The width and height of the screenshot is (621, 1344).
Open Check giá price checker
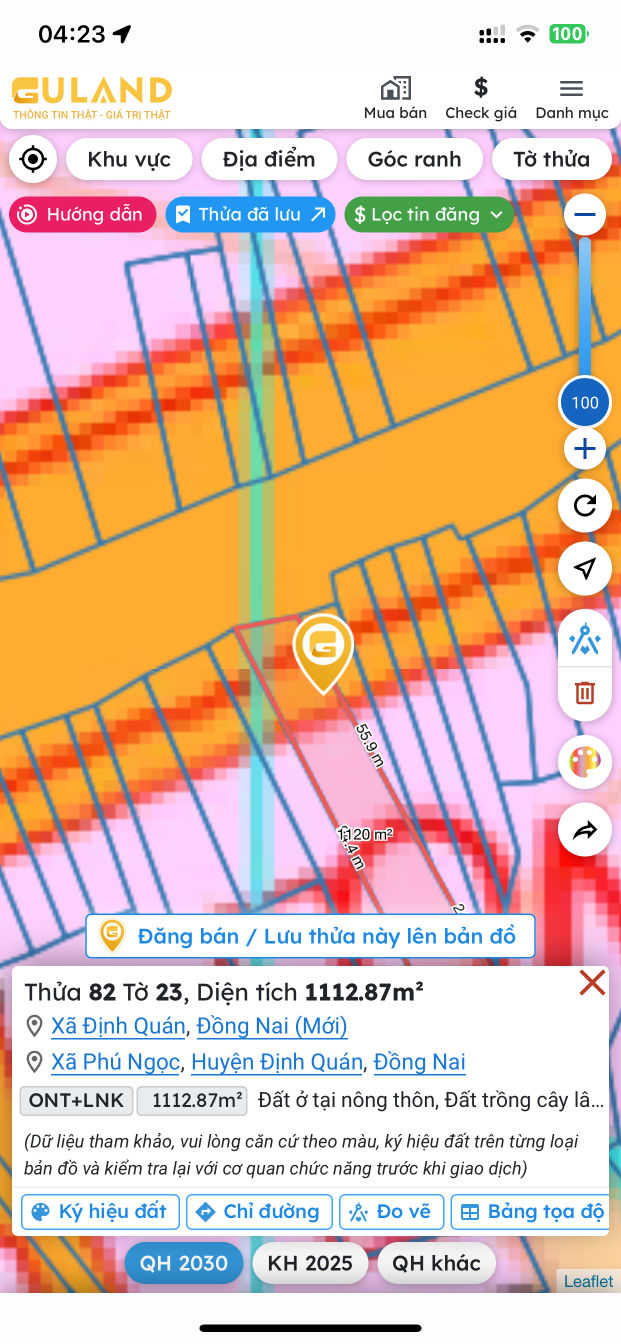[481, 98]
